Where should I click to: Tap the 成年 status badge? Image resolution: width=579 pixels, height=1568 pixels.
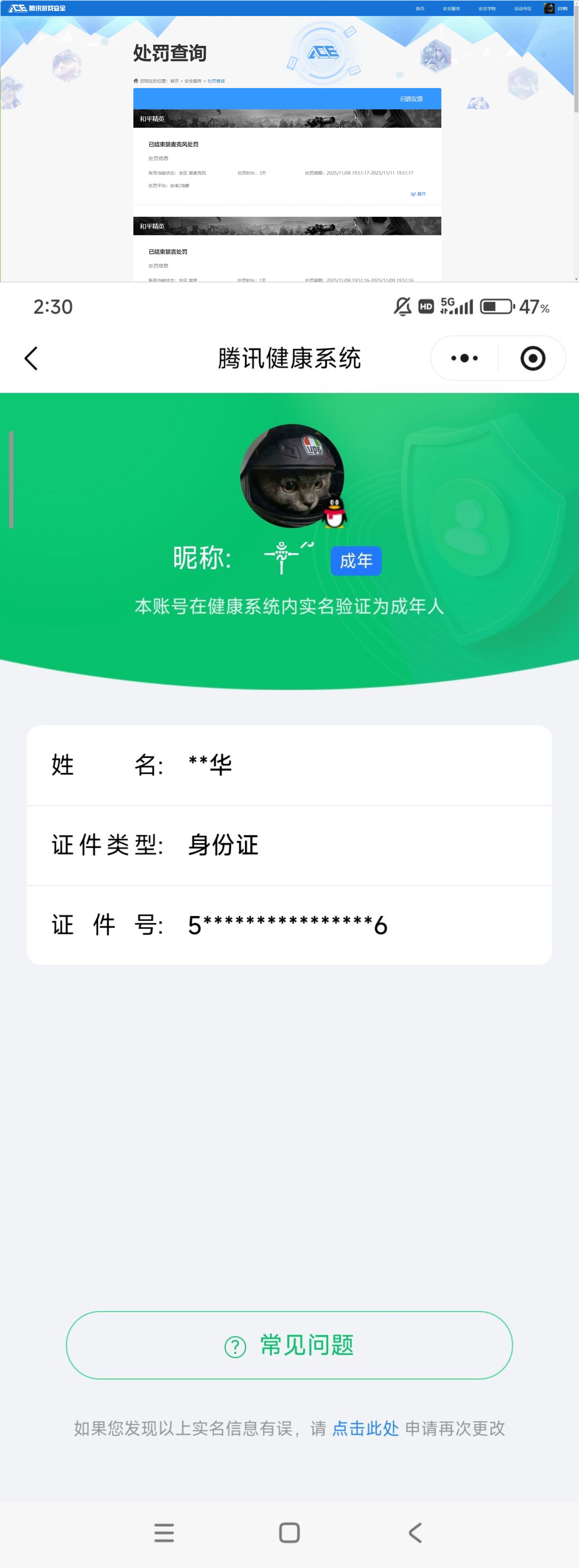pos(356,561)
